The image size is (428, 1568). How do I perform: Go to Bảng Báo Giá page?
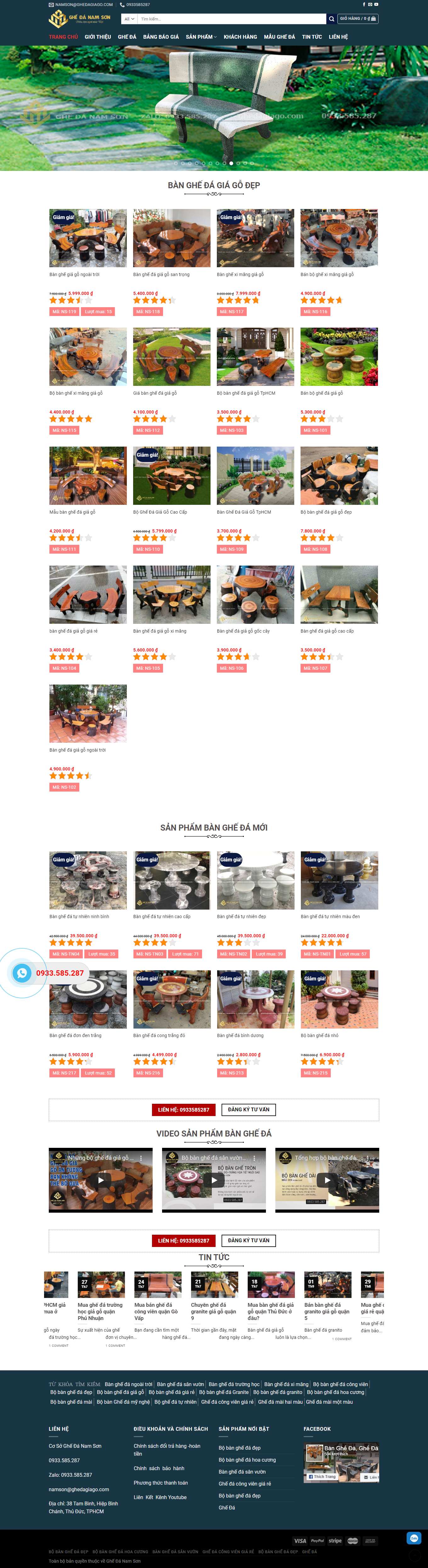click(161, 37)
